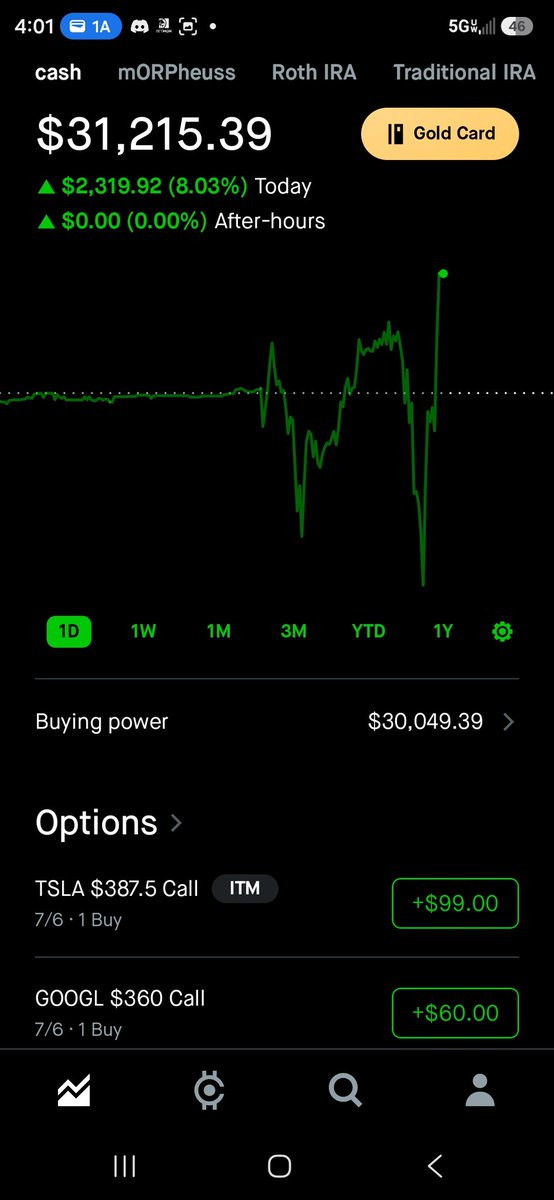Select the YTD chart range
The image size is (554, 1200).
pos(368,631)
